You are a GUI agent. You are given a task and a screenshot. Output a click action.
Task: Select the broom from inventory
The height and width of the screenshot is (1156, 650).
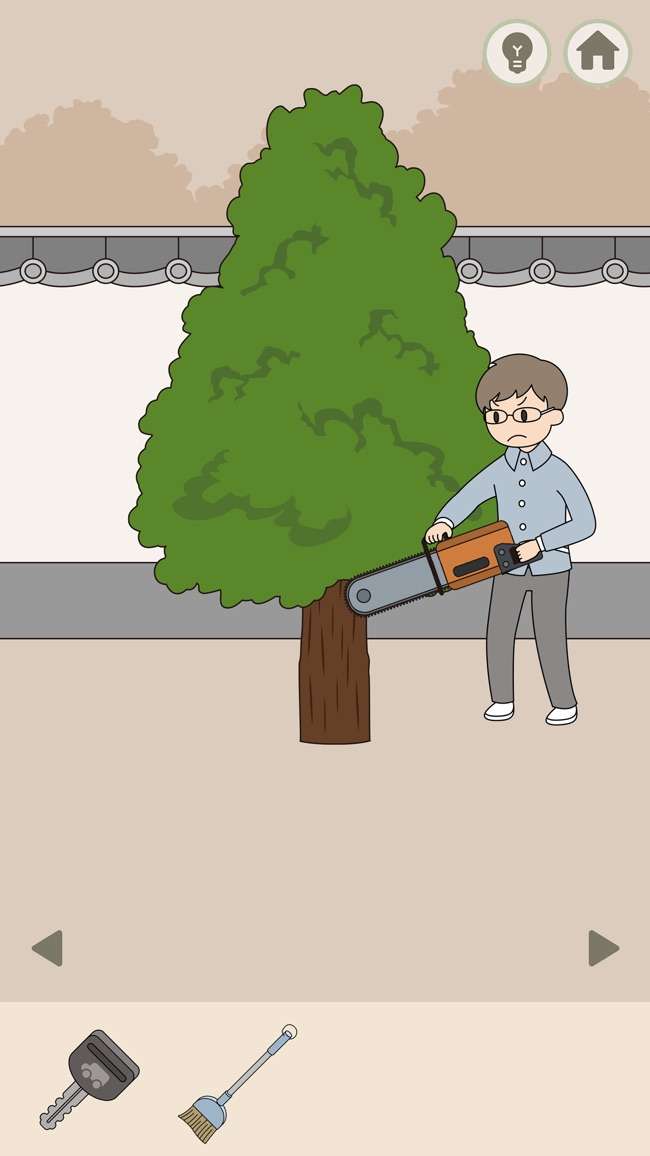[237, 1083]
